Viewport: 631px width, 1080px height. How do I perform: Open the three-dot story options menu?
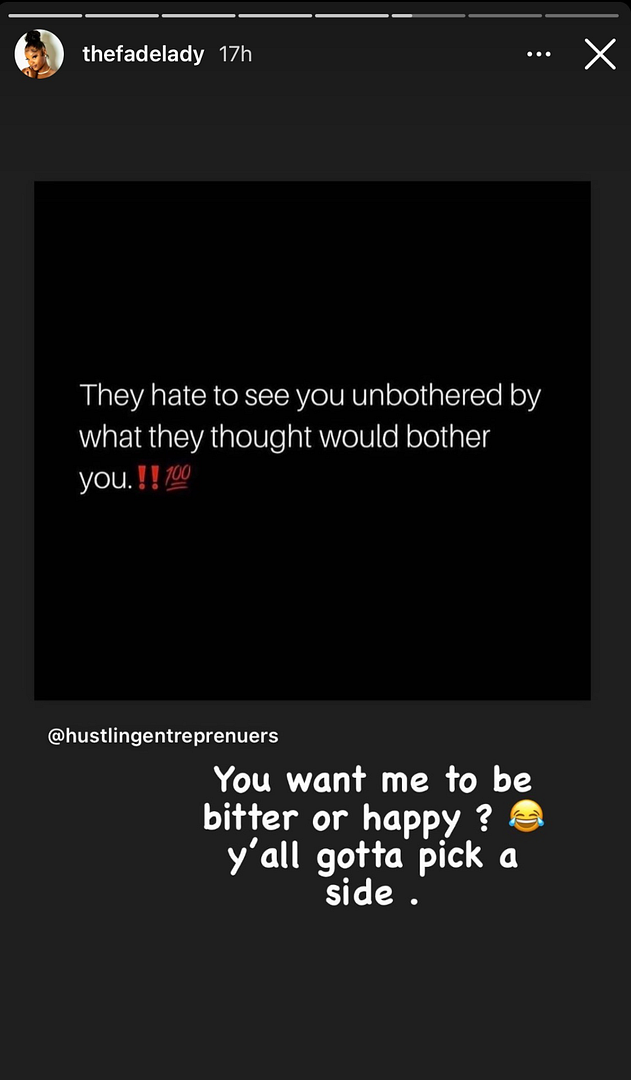point(539,54)
